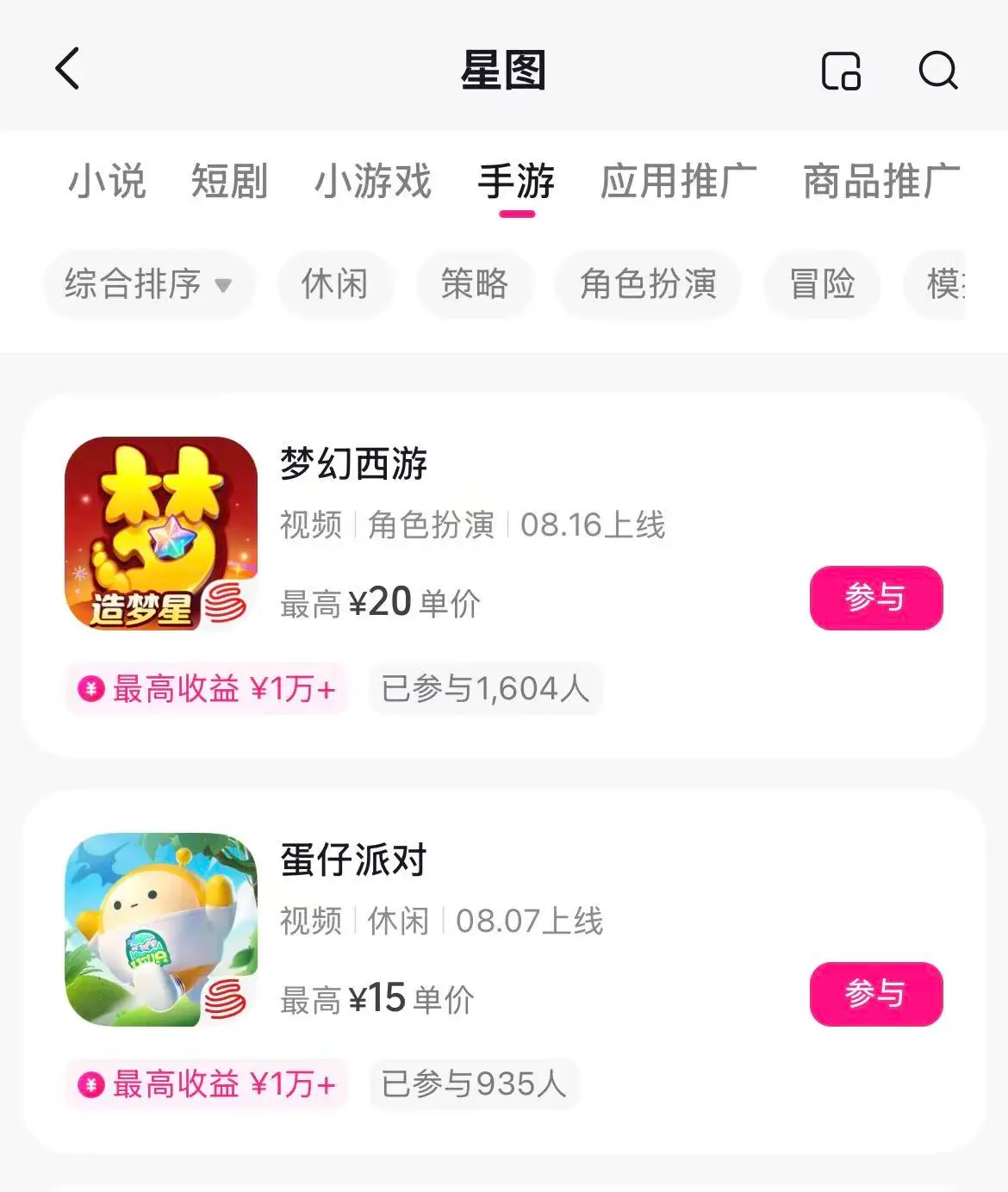Tap 参与 for 梦幻西游
1008x1192 pixels.
[875, 598]
